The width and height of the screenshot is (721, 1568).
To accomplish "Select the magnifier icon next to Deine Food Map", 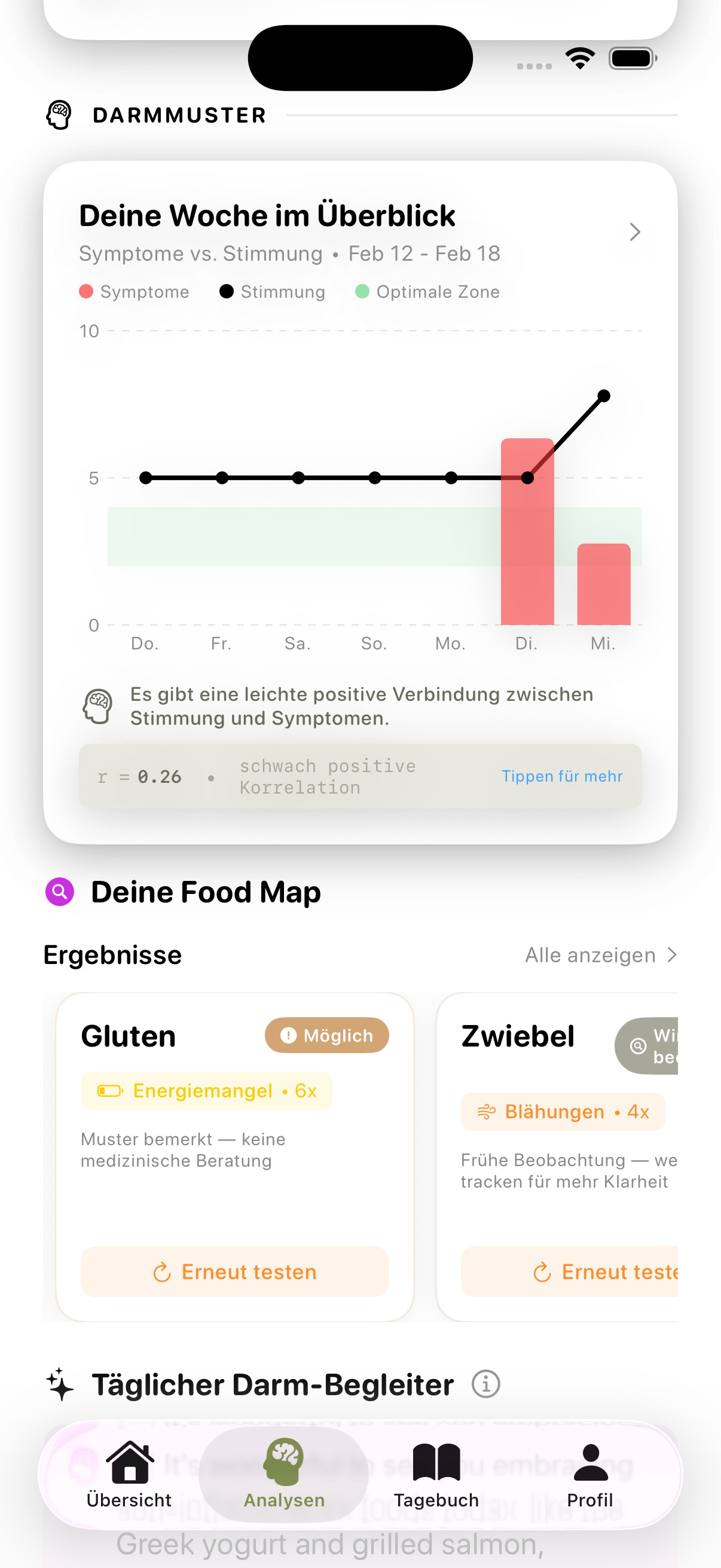I will pyautogui.click(x=59, y=892).
